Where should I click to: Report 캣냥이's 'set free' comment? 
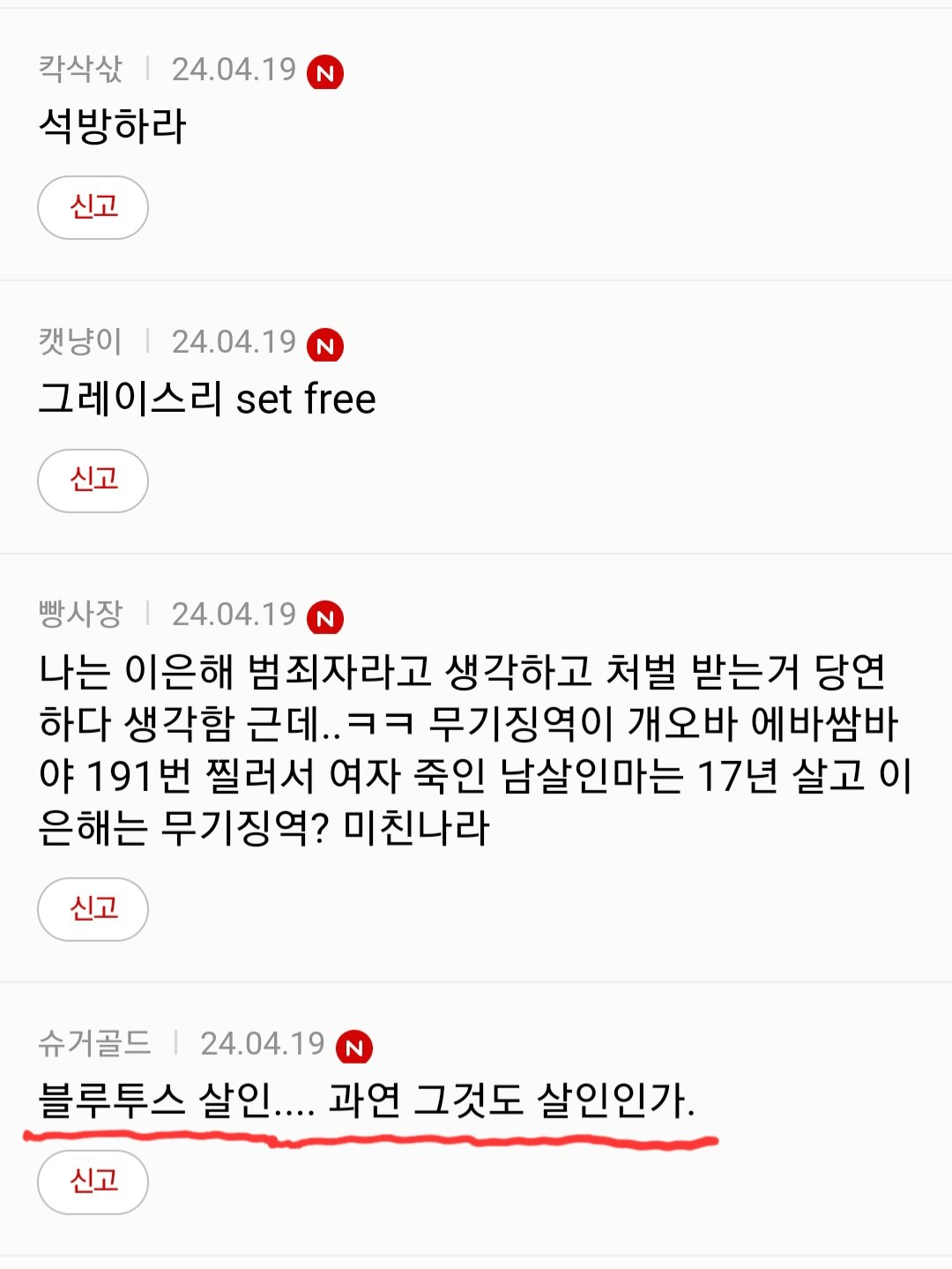point(93,481)
